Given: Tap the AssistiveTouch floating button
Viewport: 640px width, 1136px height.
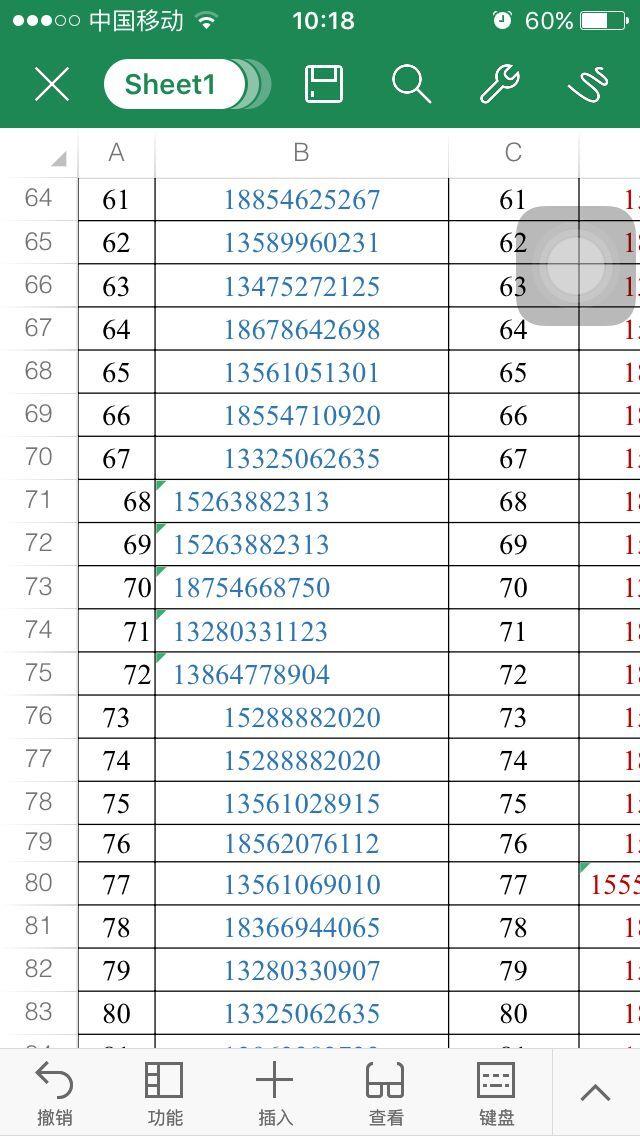Looking at the screenshot, I should point(576,265).
